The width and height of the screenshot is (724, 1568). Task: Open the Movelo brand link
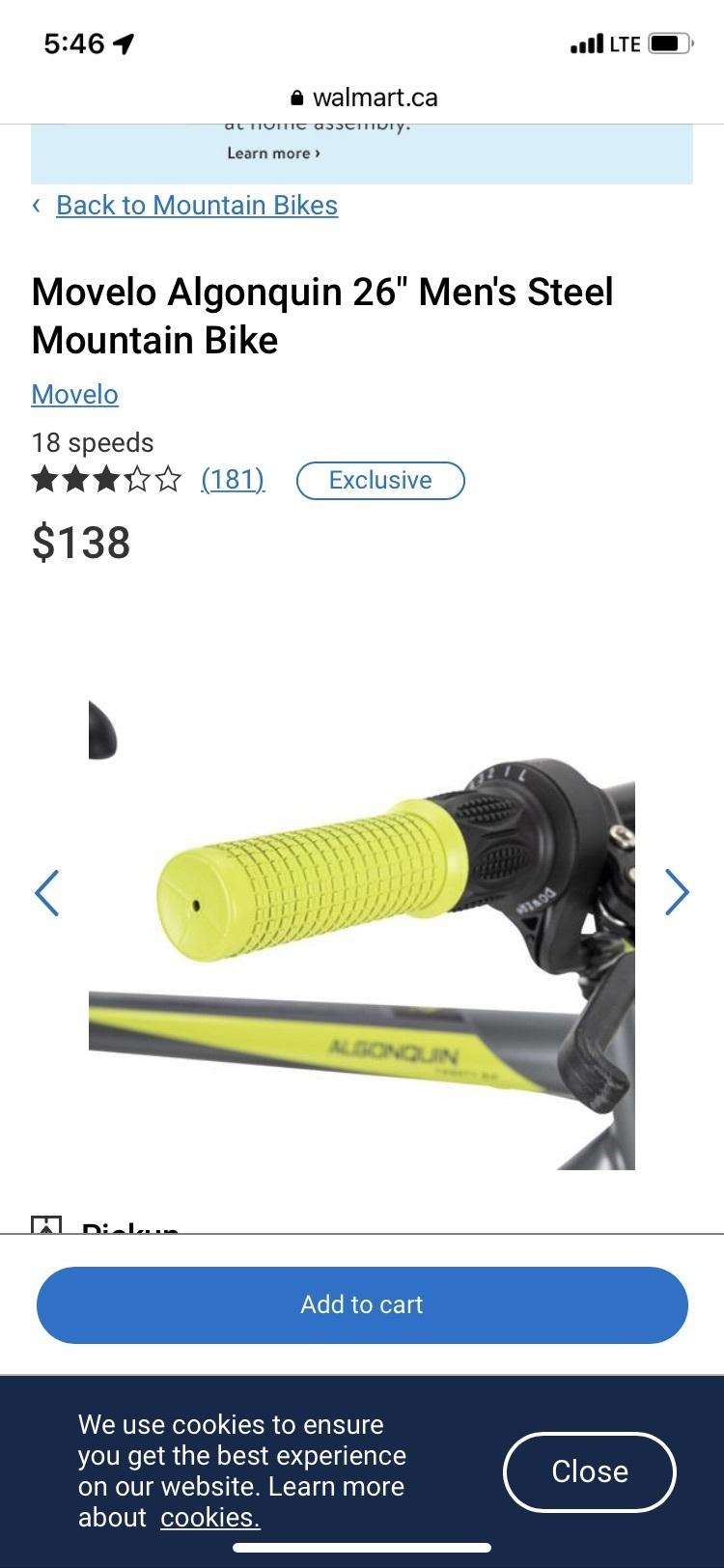point(74,395)
